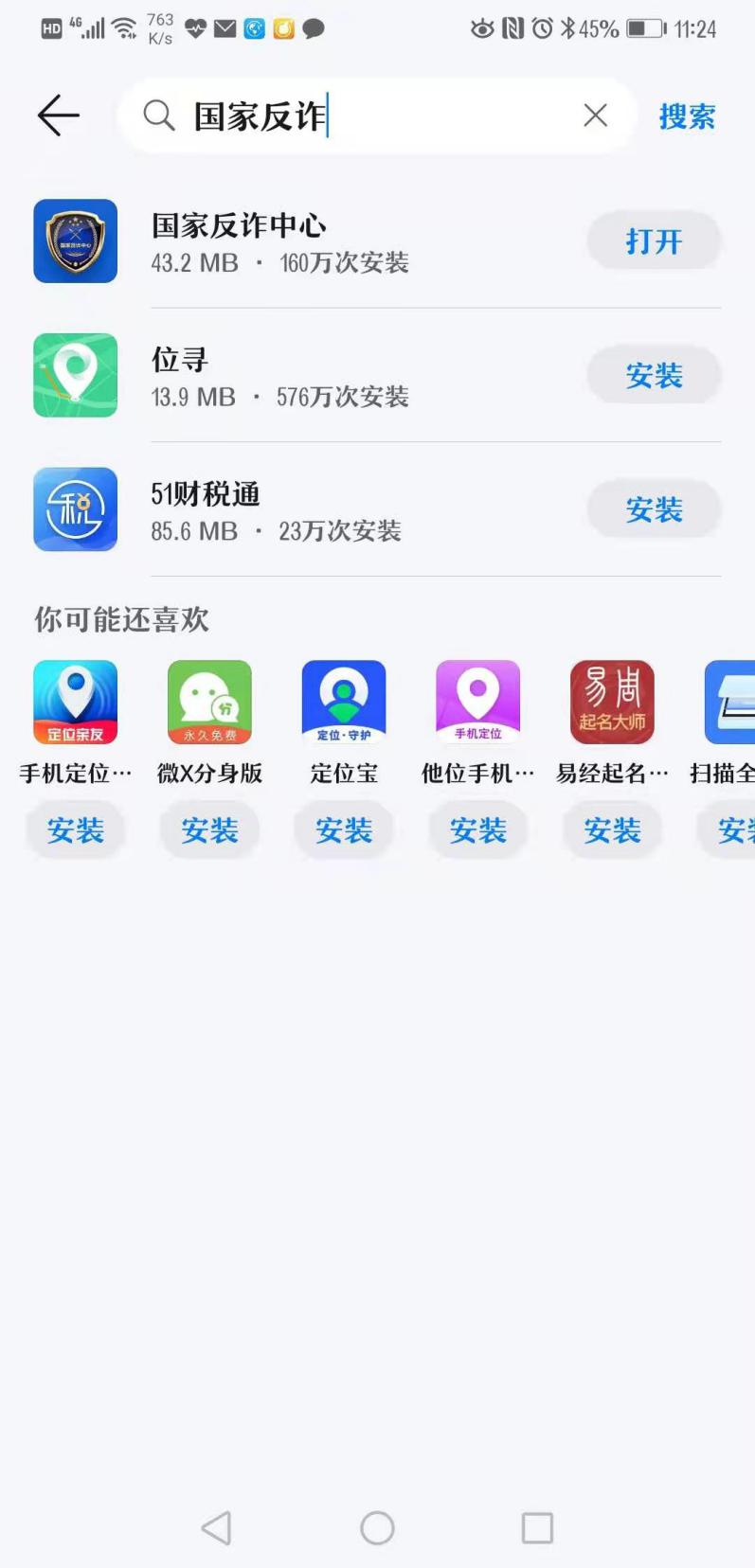Open the 微X分身版 app icon
Viewport: 755px width, 1568px height.
(x=209, y=702)
